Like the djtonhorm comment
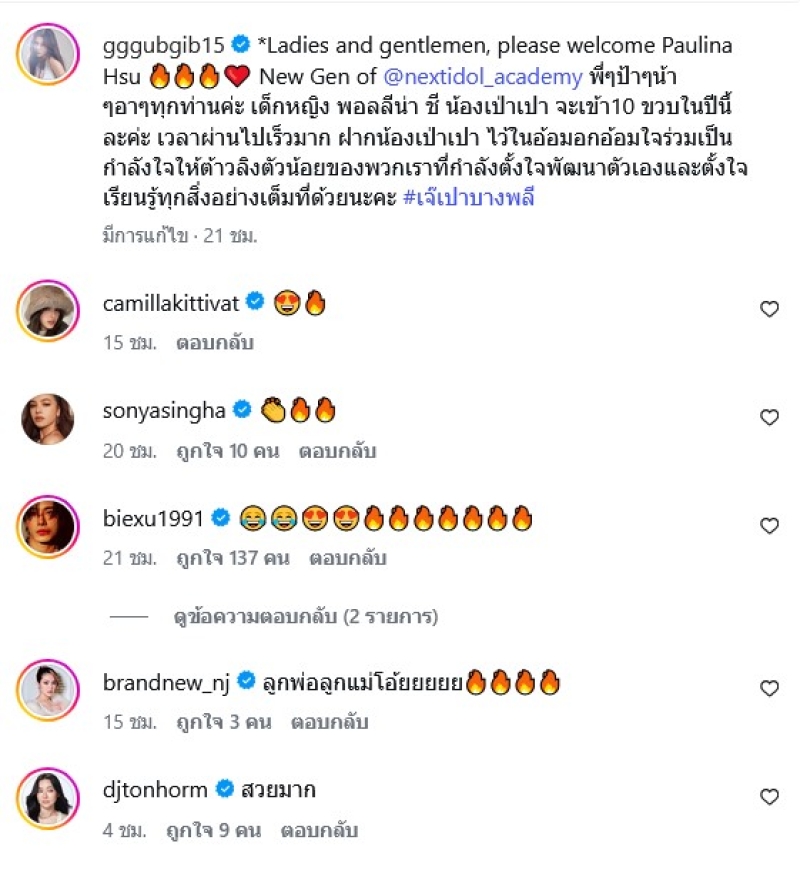The image size is (800, 870). pos(769,797)
